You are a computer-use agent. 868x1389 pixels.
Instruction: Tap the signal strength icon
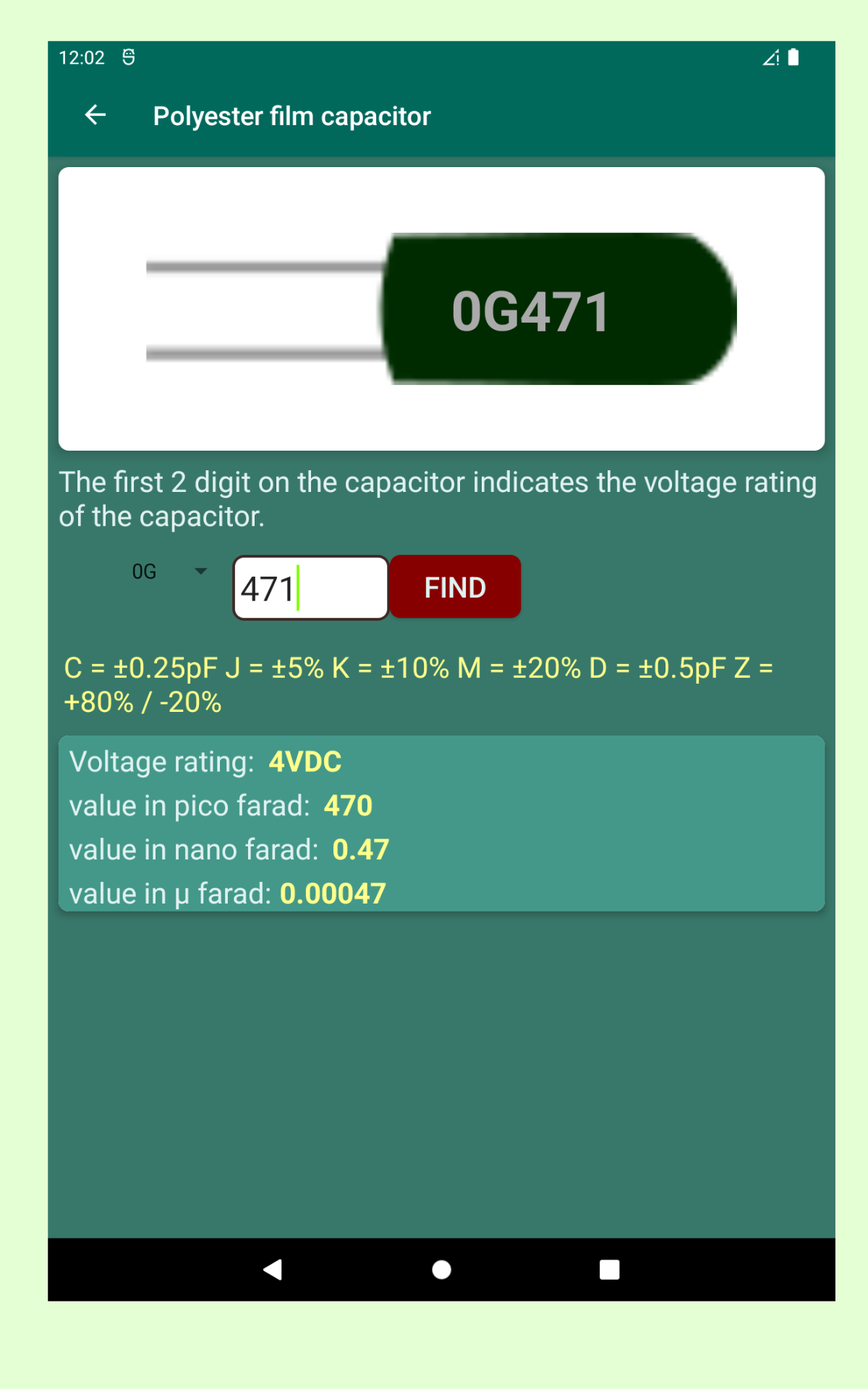[x=771, y=57]
